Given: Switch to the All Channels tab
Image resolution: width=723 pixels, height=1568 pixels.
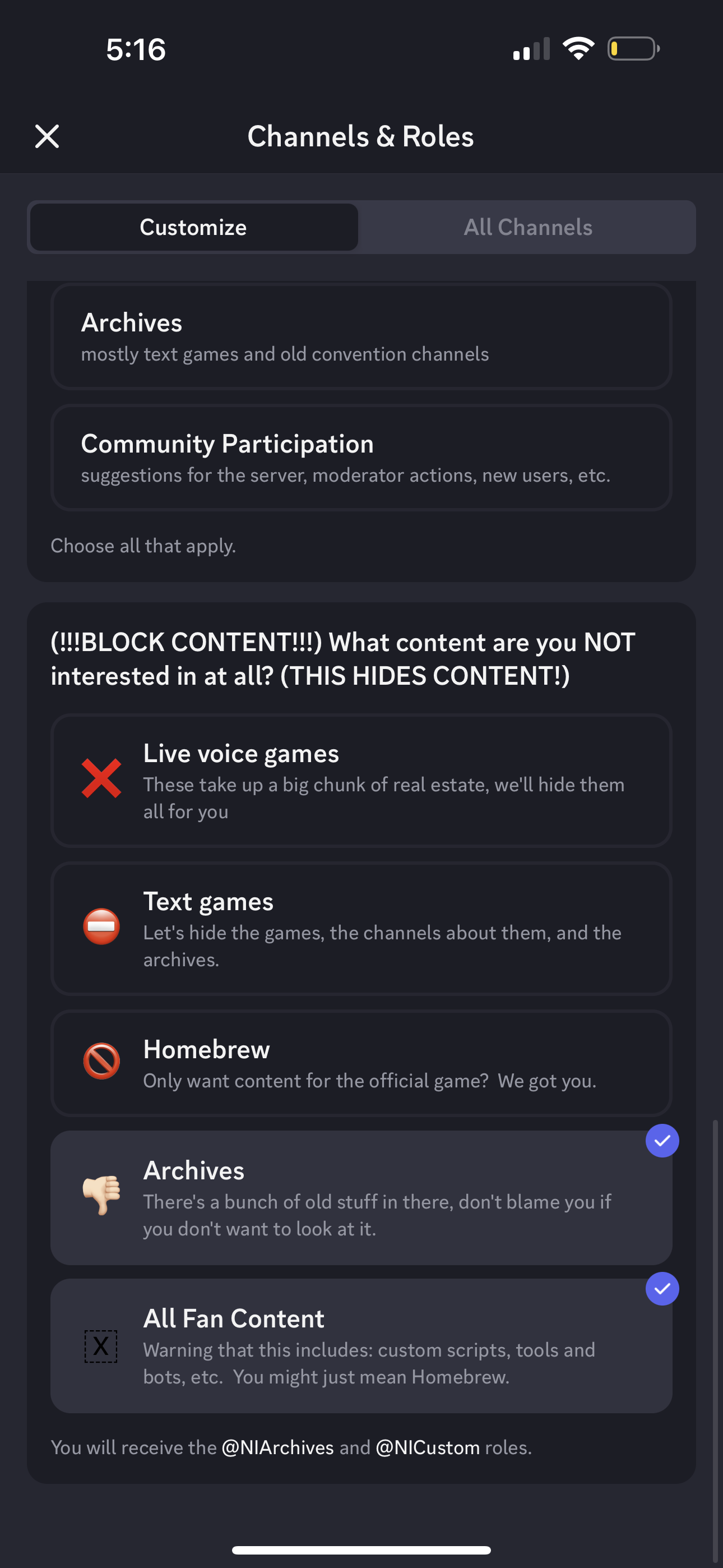Looking at the screenshot, I should tap(527, 227).
